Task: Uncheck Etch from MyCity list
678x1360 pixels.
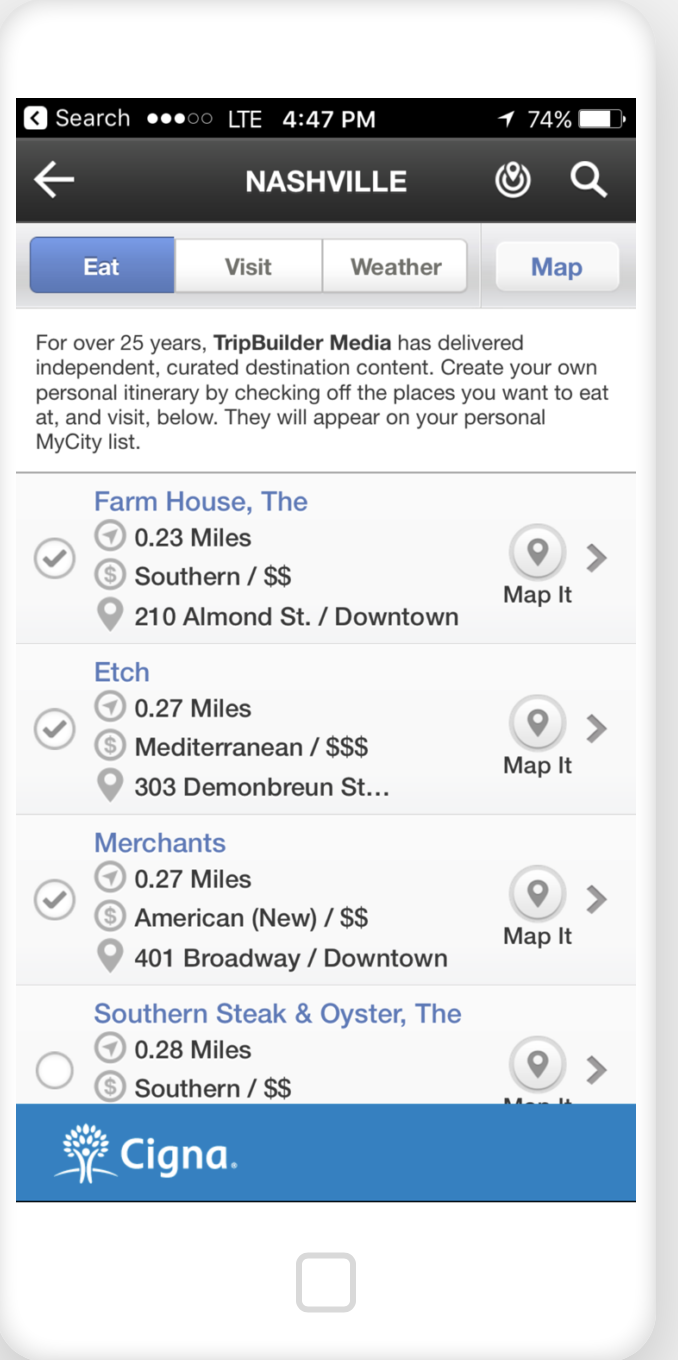Action: tap(54, 729)
